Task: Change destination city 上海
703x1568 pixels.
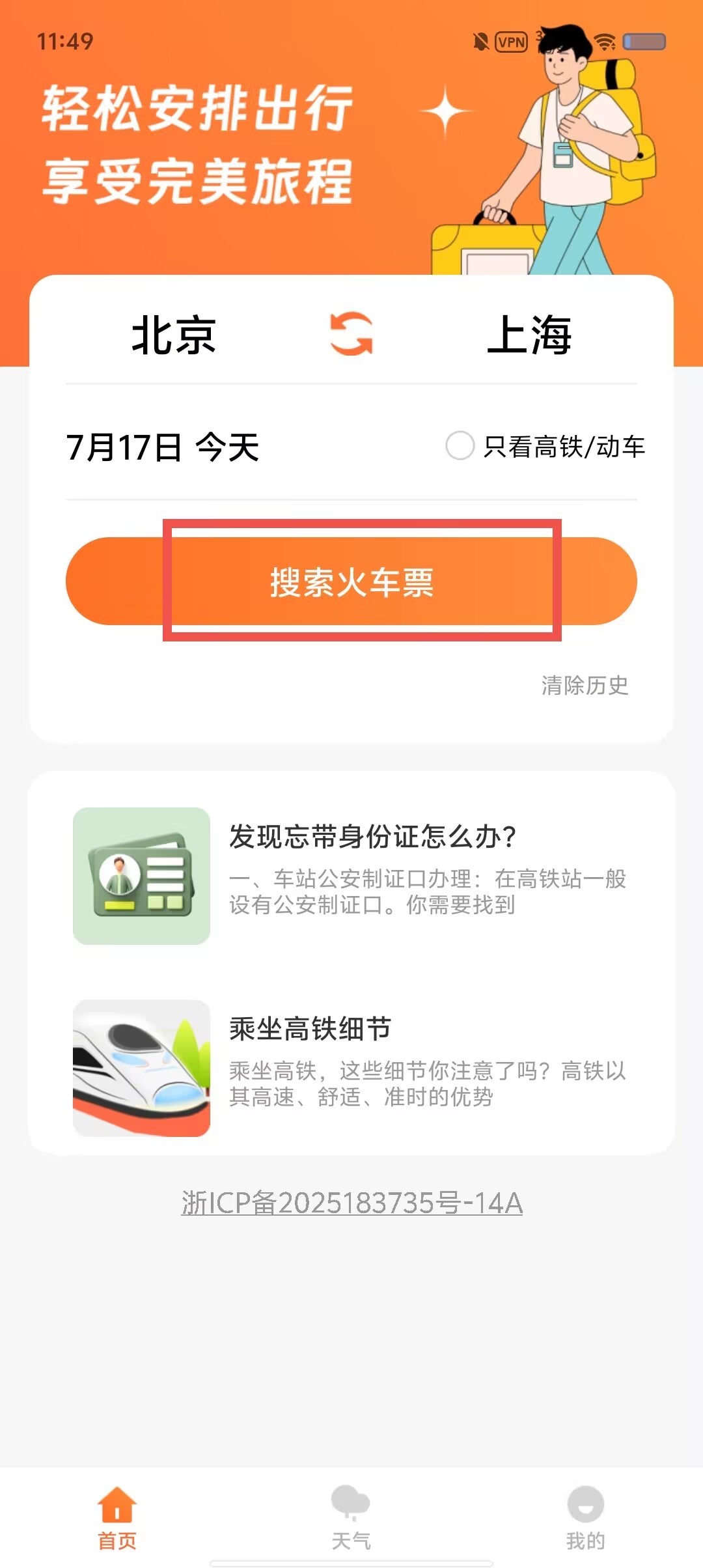Action: (x=529, y=335)
